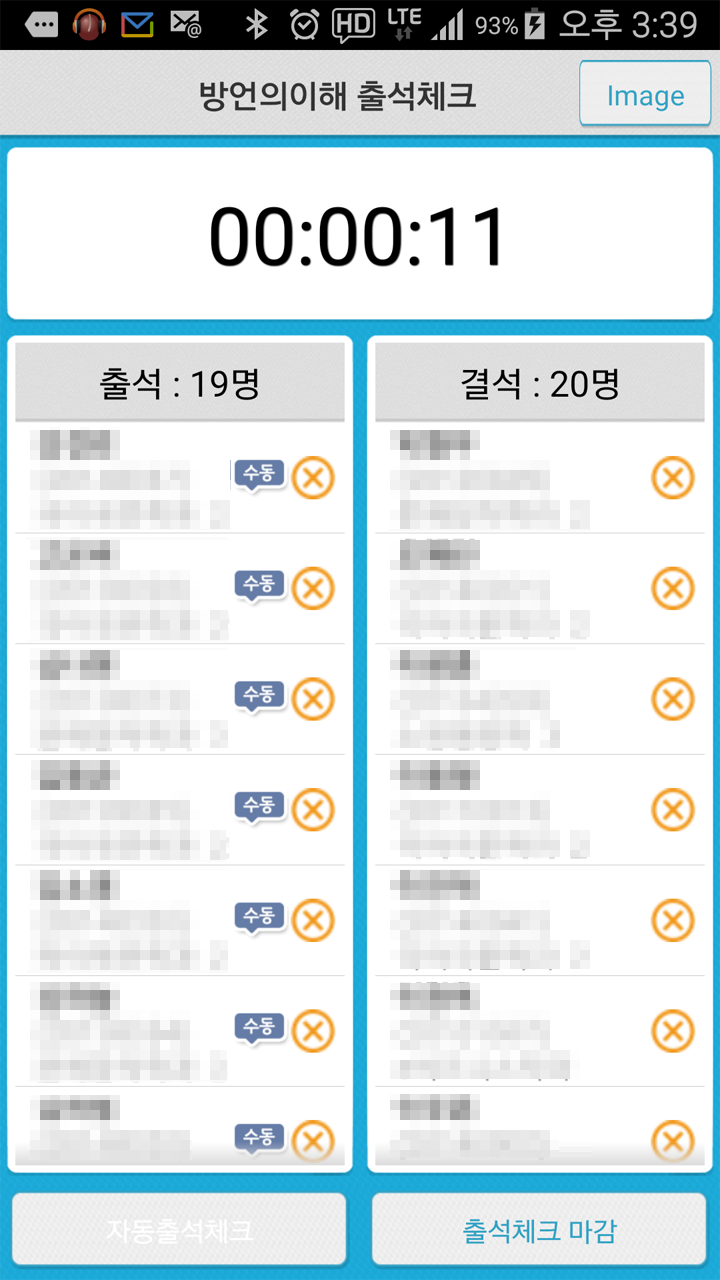Tap the Image button in the header
The height and width of the screenshot is (1280, 720).
click(645, 95)
